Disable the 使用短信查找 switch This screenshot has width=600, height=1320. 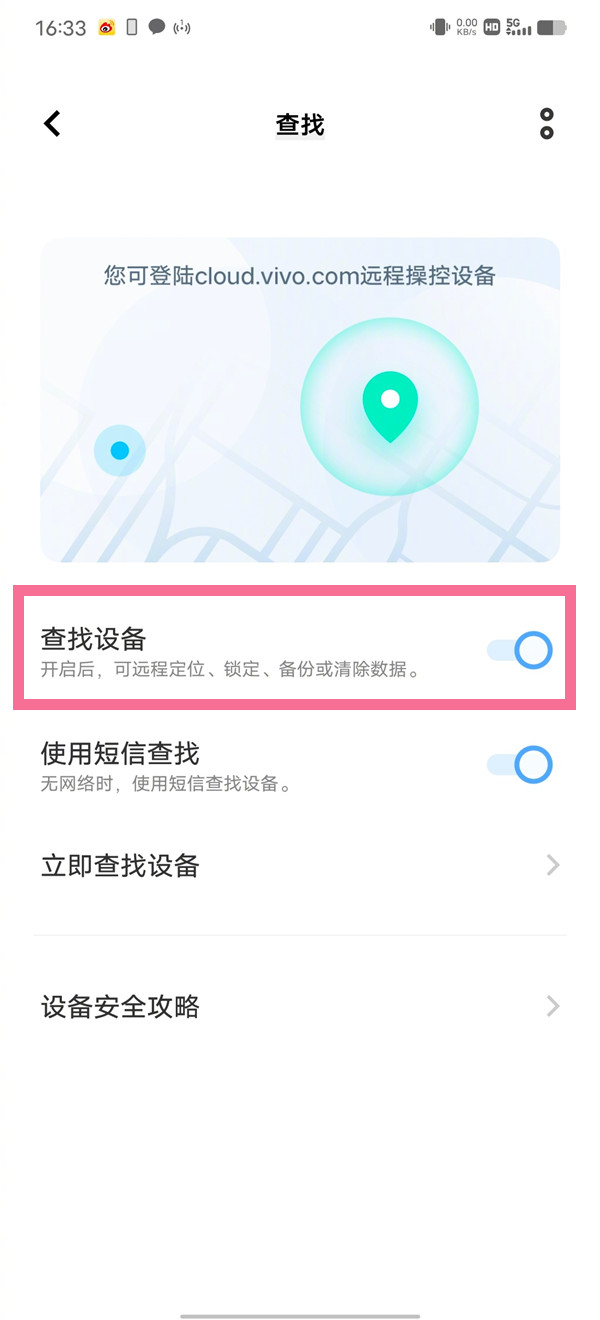pyautogui.click(x=520, y=765)
